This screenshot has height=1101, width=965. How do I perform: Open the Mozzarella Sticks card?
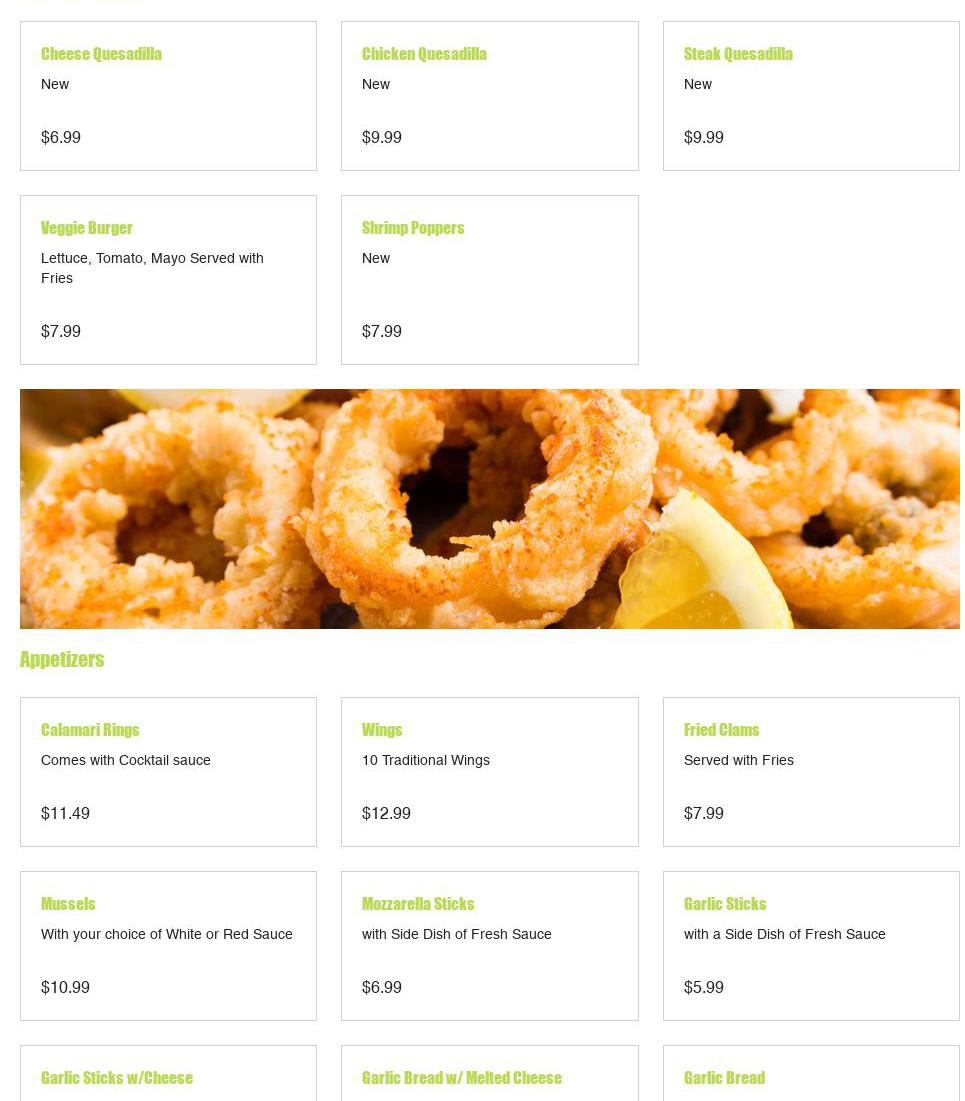(489, 946)
